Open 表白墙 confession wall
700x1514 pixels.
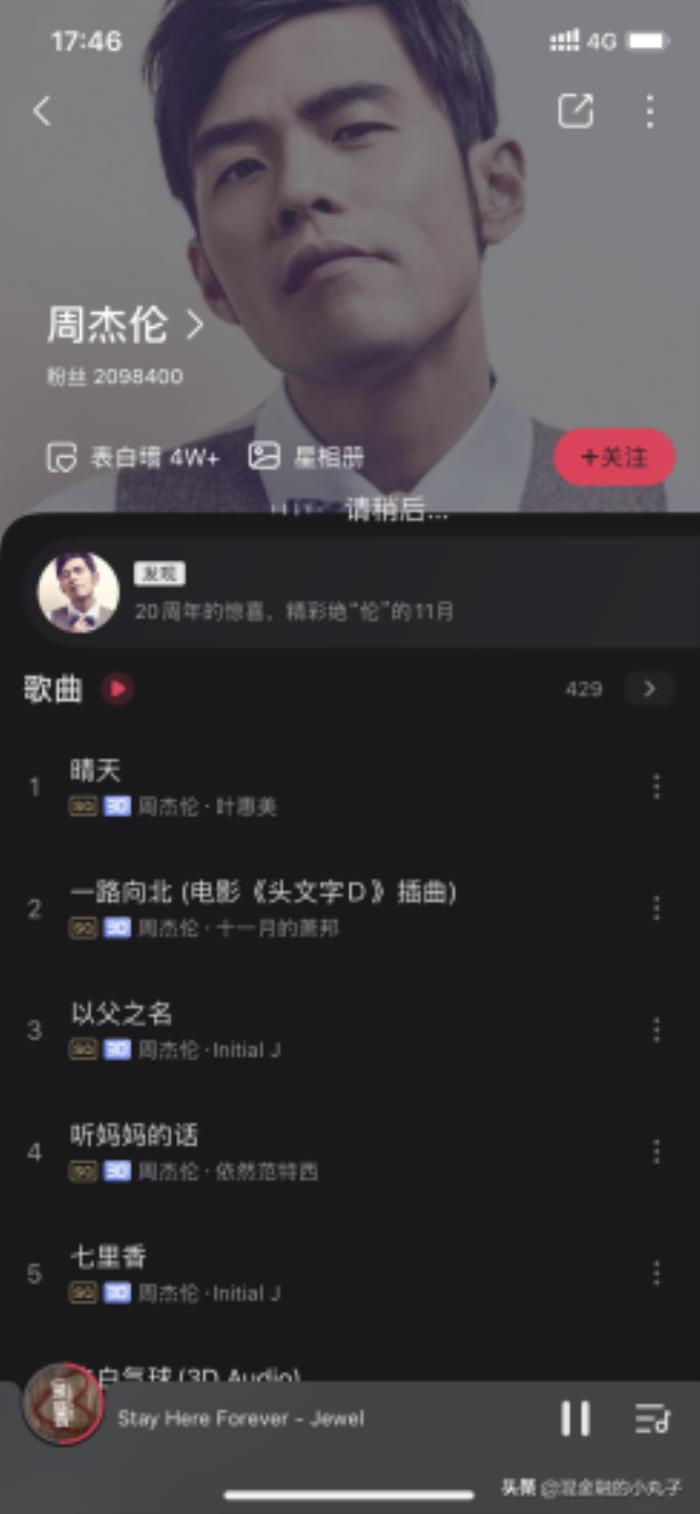click(133, 458)
